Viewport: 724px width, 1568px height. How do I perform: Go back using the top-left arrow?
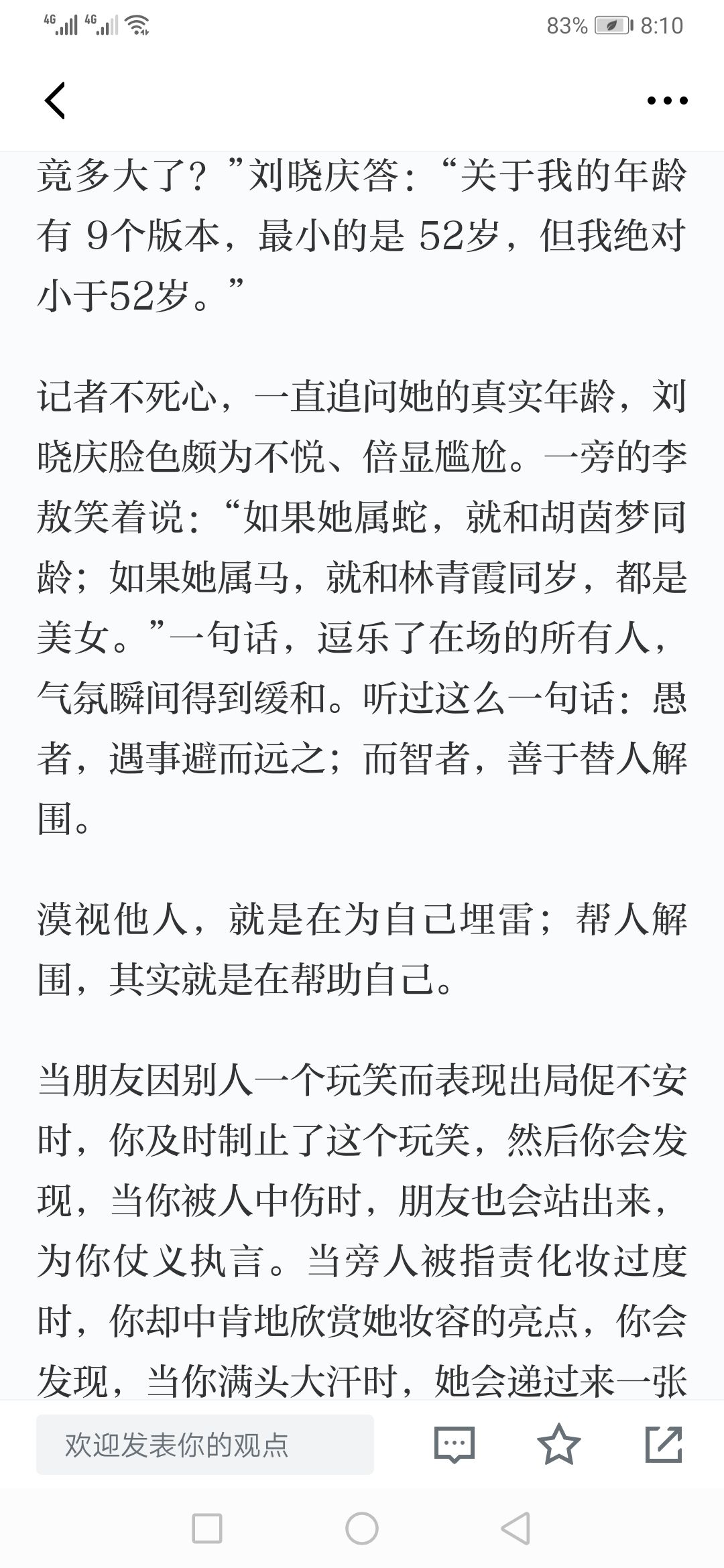(x=55, y=101)
